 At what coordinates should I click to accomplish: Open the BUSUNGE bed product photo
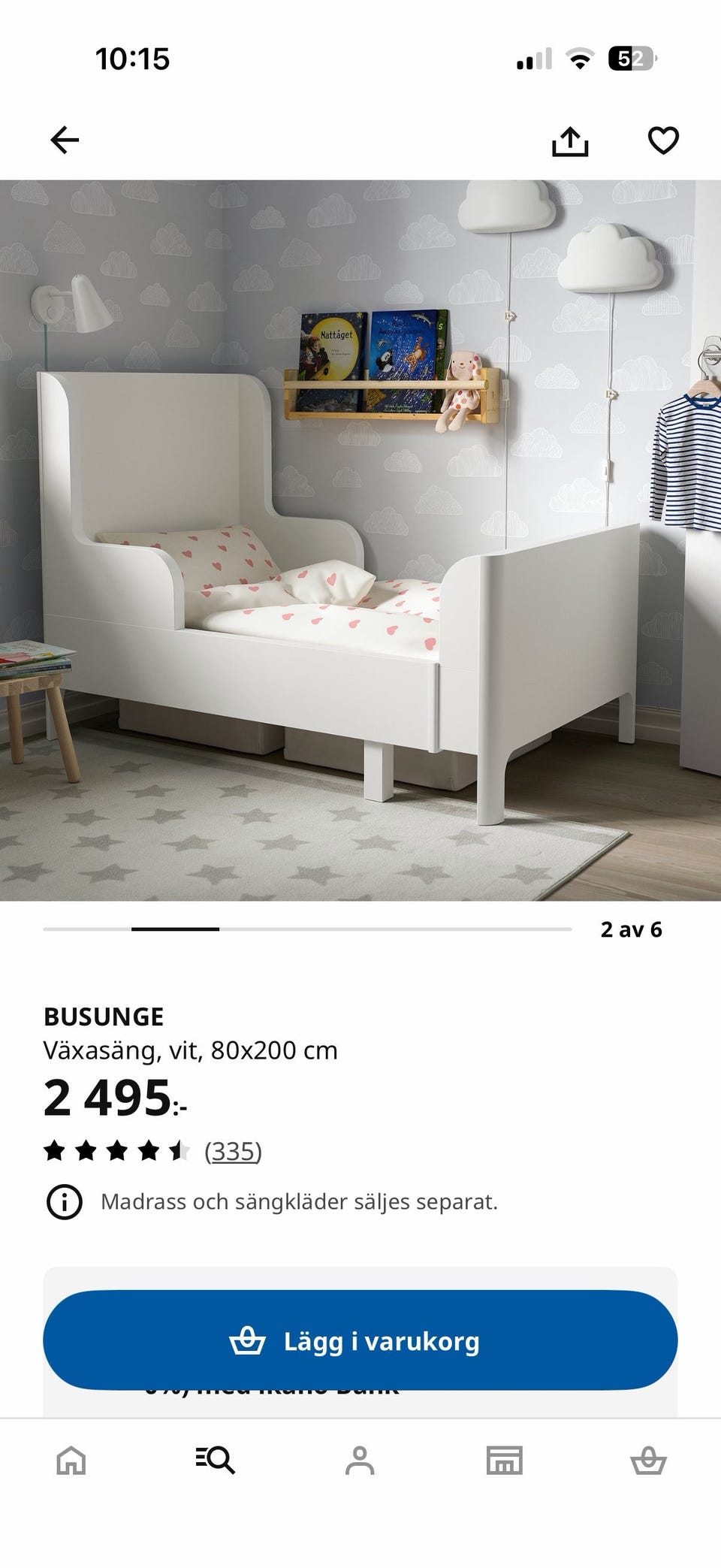tap(360, 540)
